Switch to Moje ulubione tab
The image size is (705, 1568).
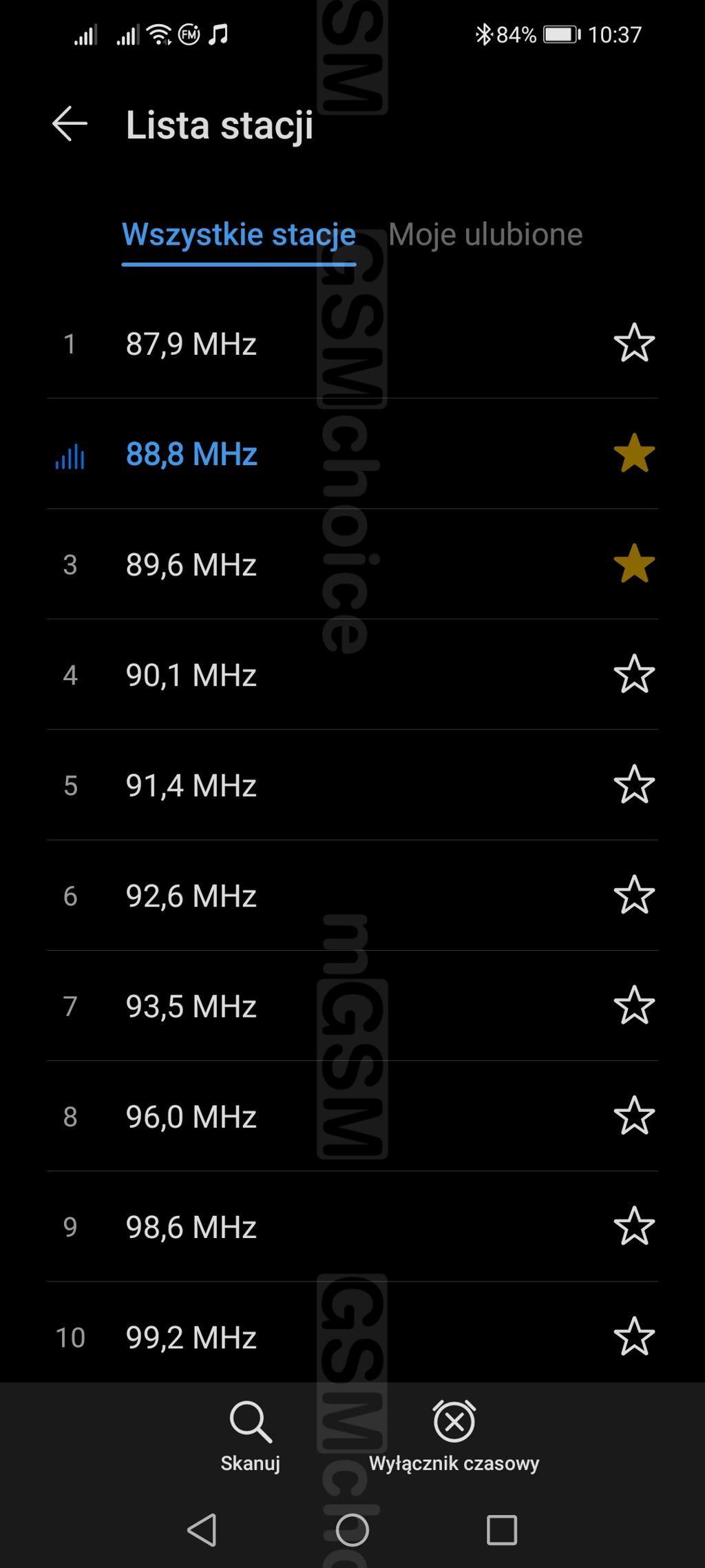(485, 234)
